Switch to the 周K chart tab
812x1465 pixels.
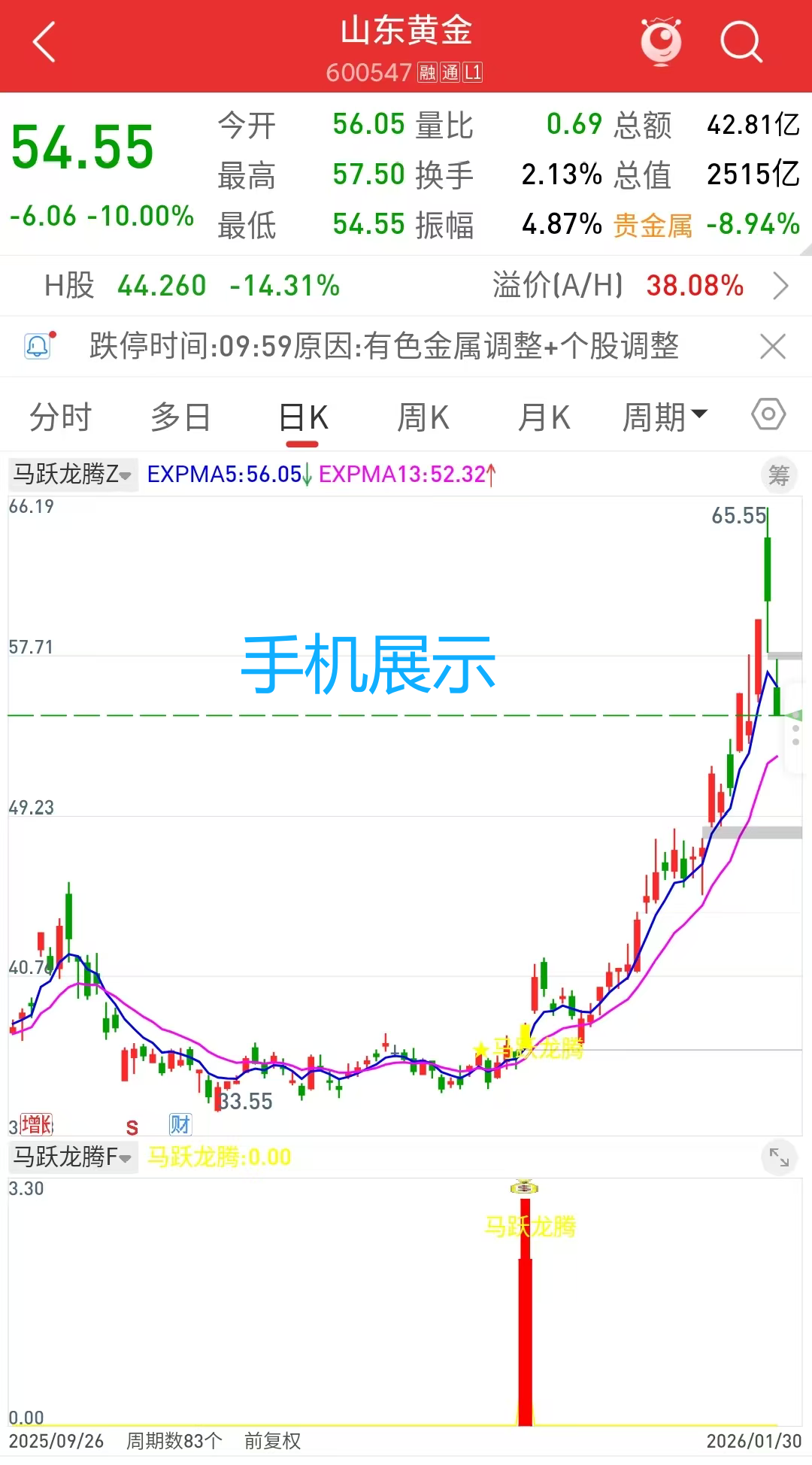click(x=423, y=417)
